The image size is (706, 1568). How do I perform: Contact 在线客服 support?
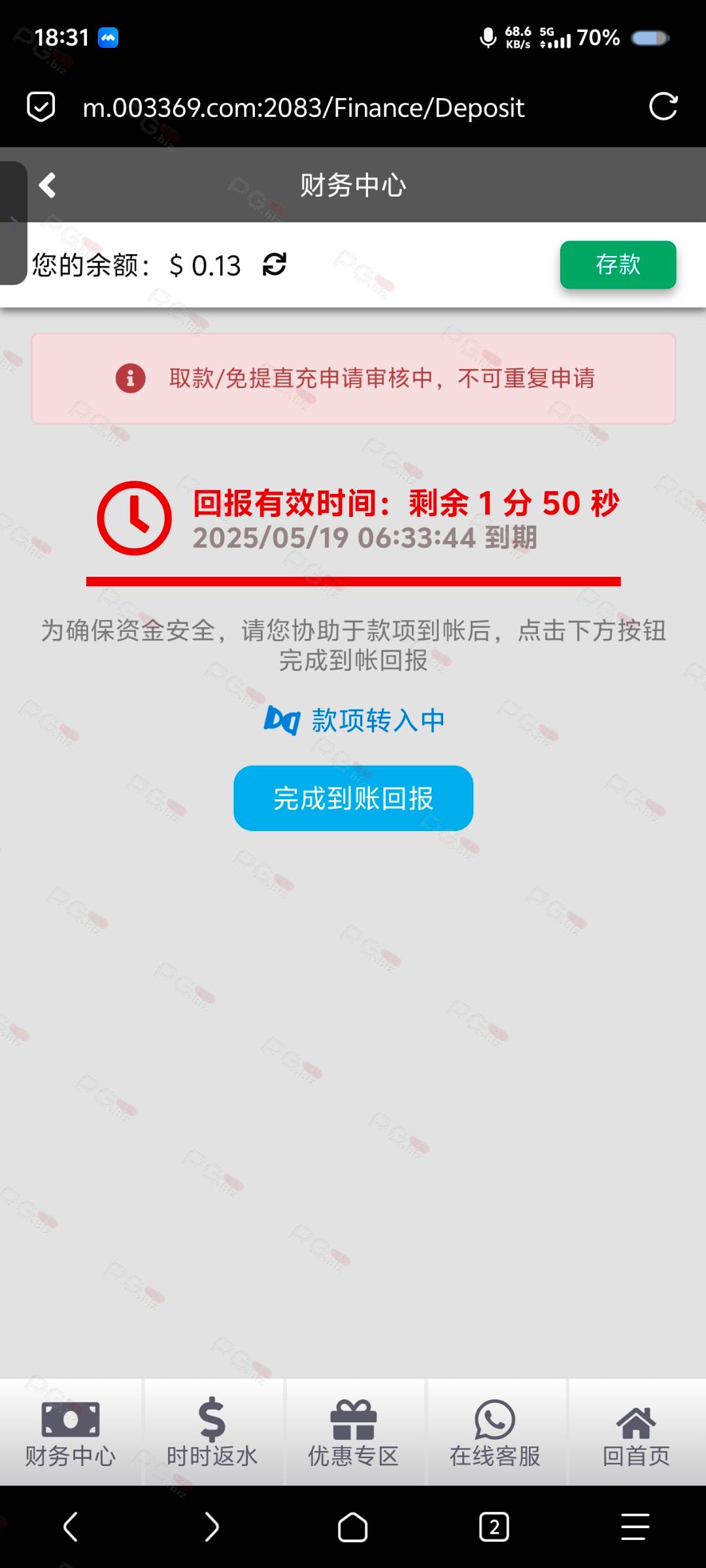[x=494, y=1433]
